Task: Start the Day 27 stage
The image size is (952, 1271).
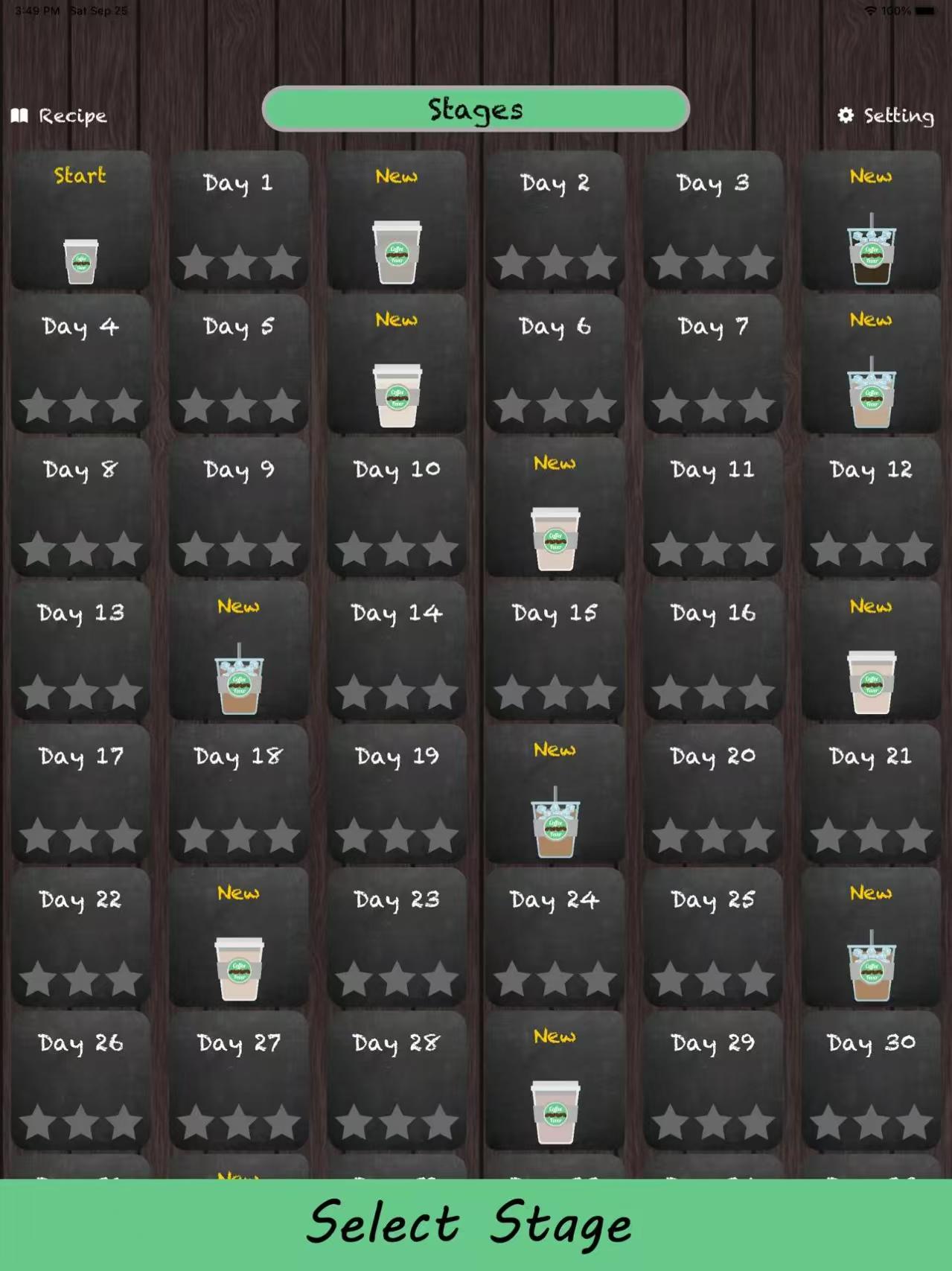Action: (238, 1081)
